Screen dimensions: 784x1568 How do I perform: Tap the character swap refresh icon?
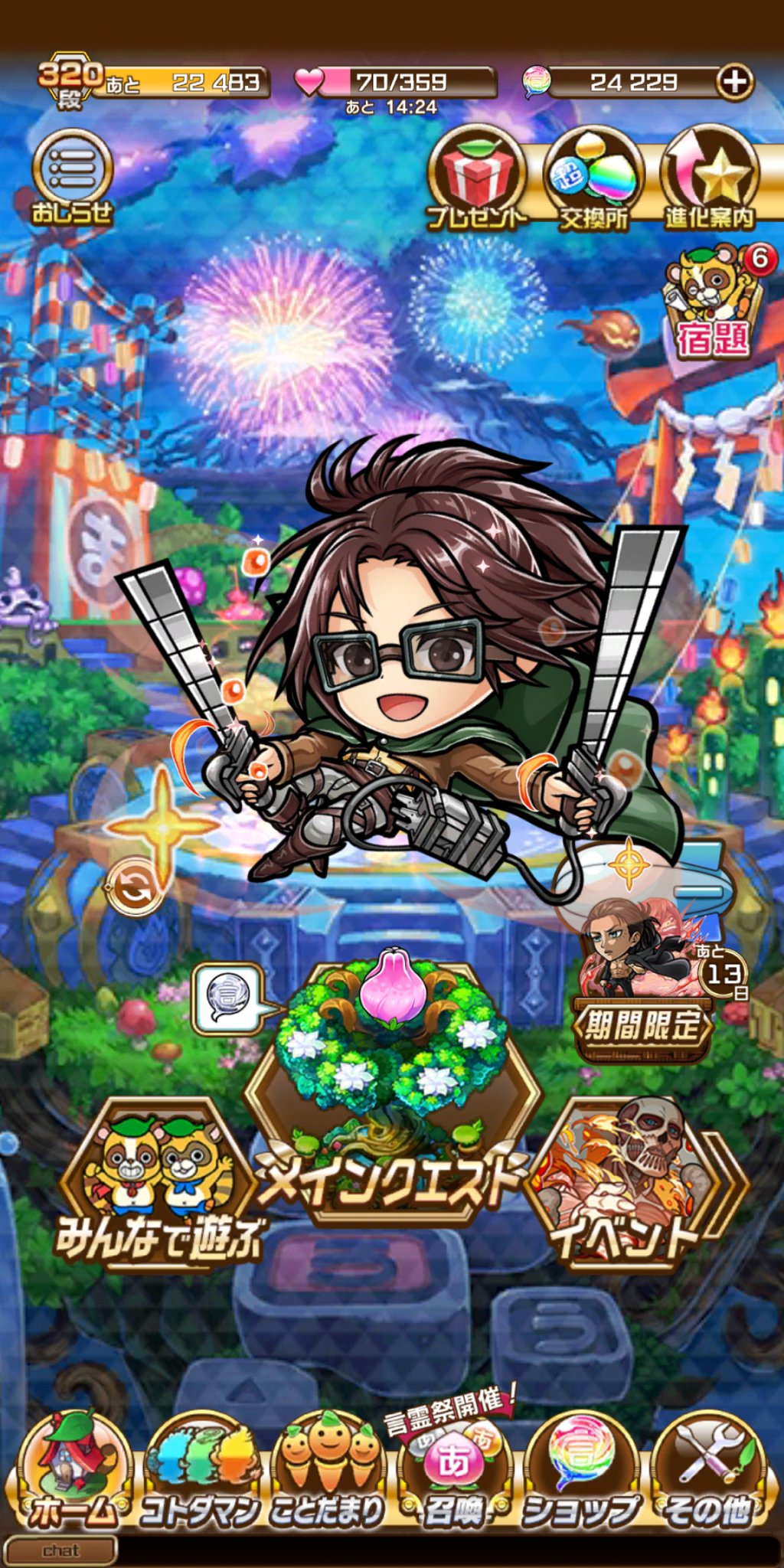point(136,889)
